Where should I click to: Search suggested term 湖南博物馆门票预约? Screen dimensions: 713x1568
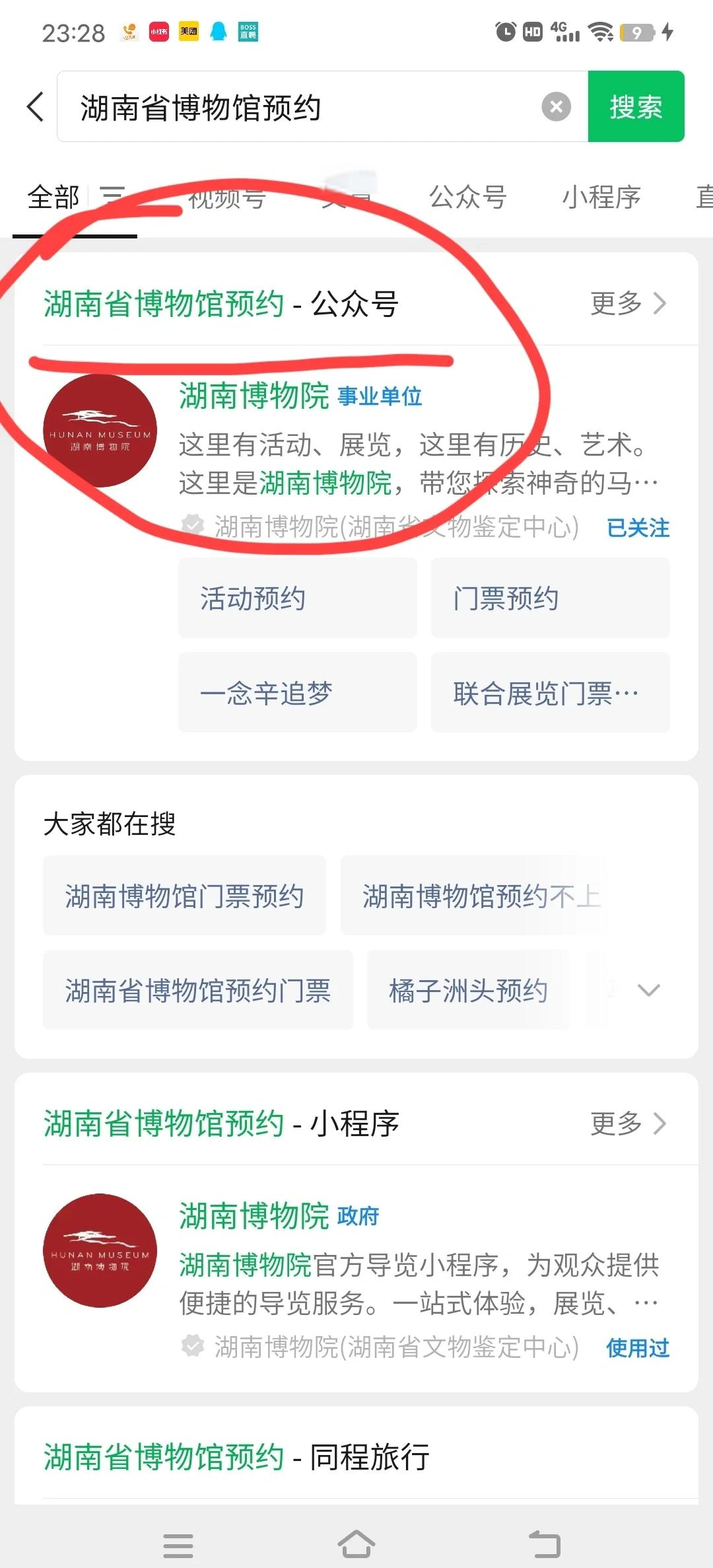[184, 896]
